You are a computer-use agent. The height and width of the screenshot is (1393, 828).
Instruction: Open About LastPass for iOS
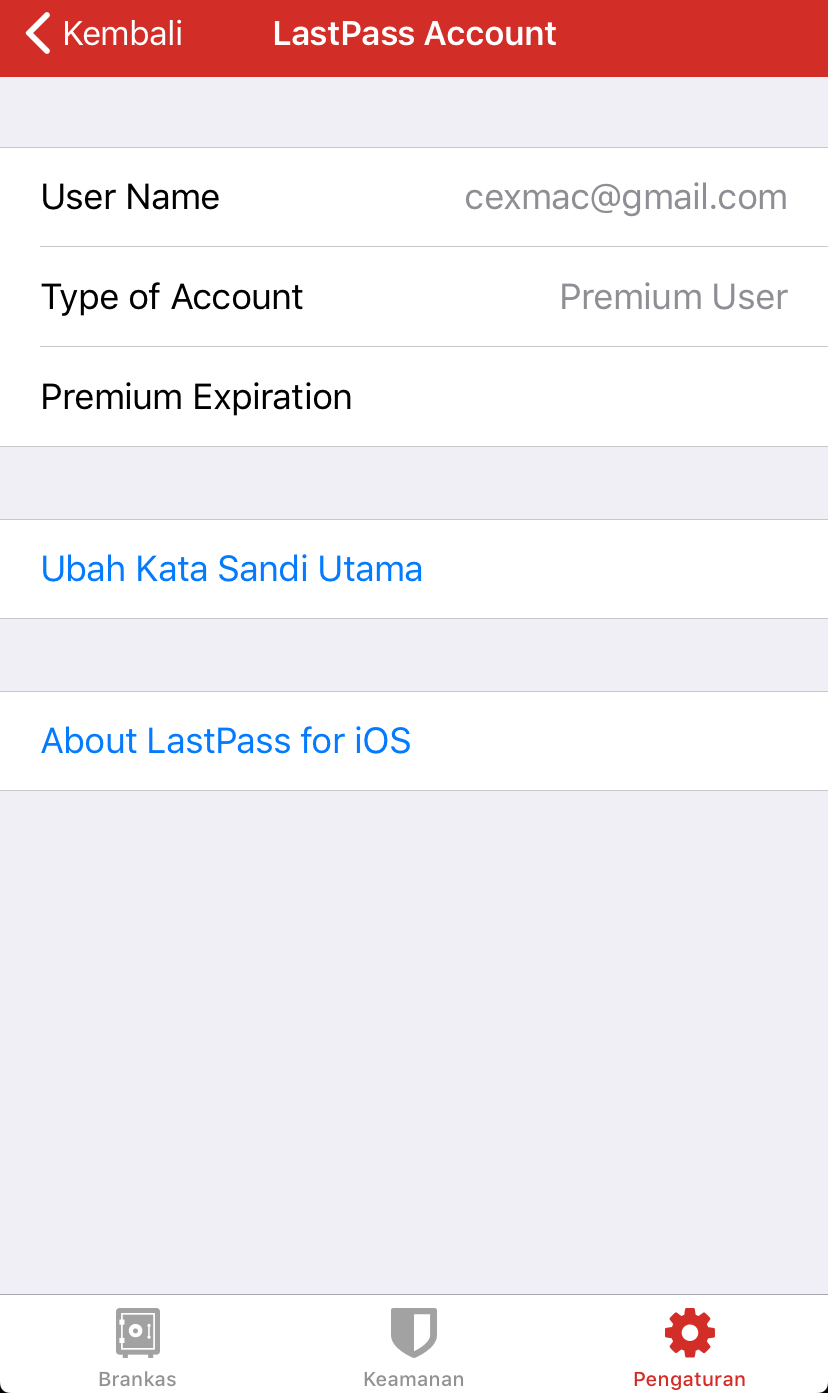[414, 741]
